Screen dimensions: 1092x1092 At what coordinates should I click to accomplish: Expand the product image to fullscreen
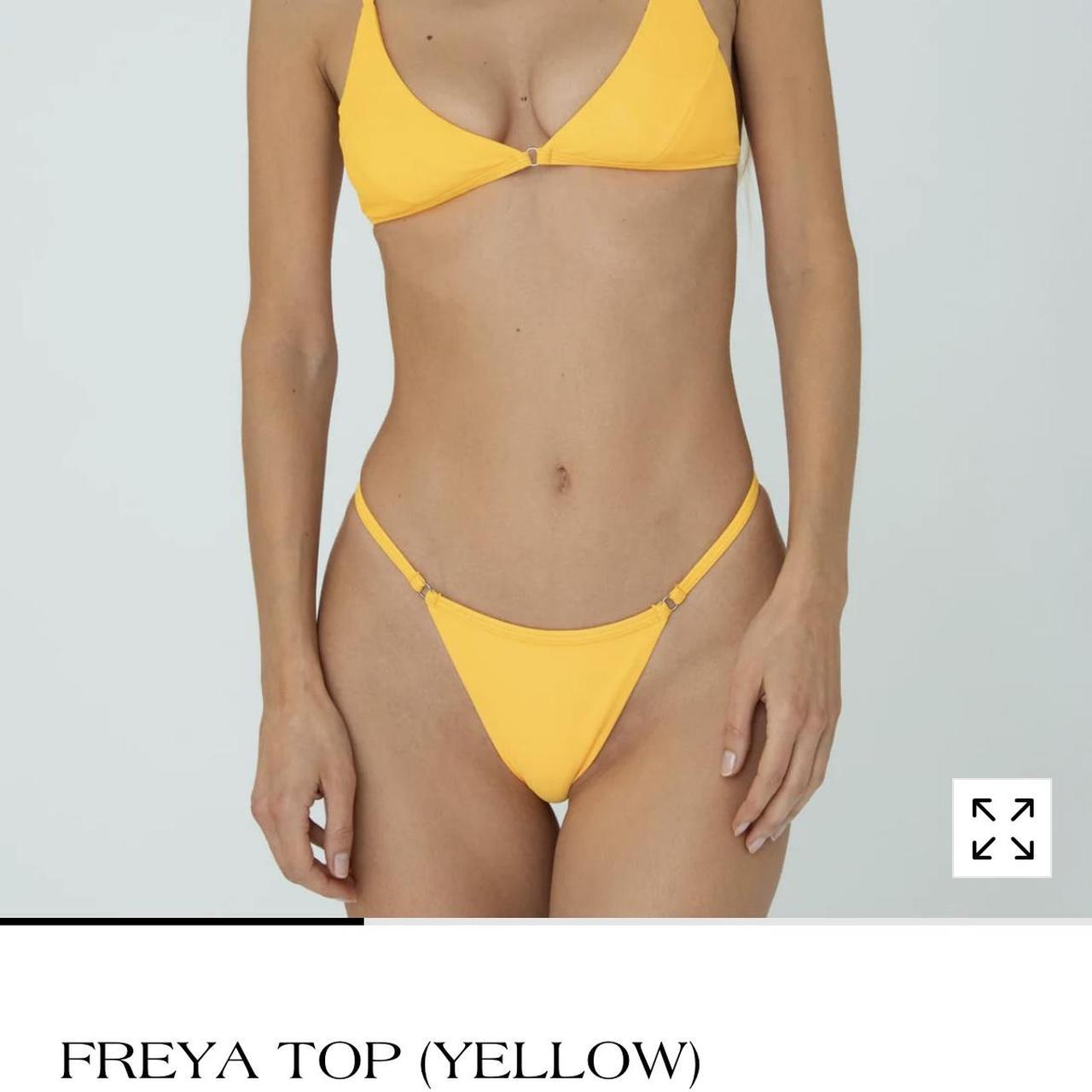(1002, 828)
